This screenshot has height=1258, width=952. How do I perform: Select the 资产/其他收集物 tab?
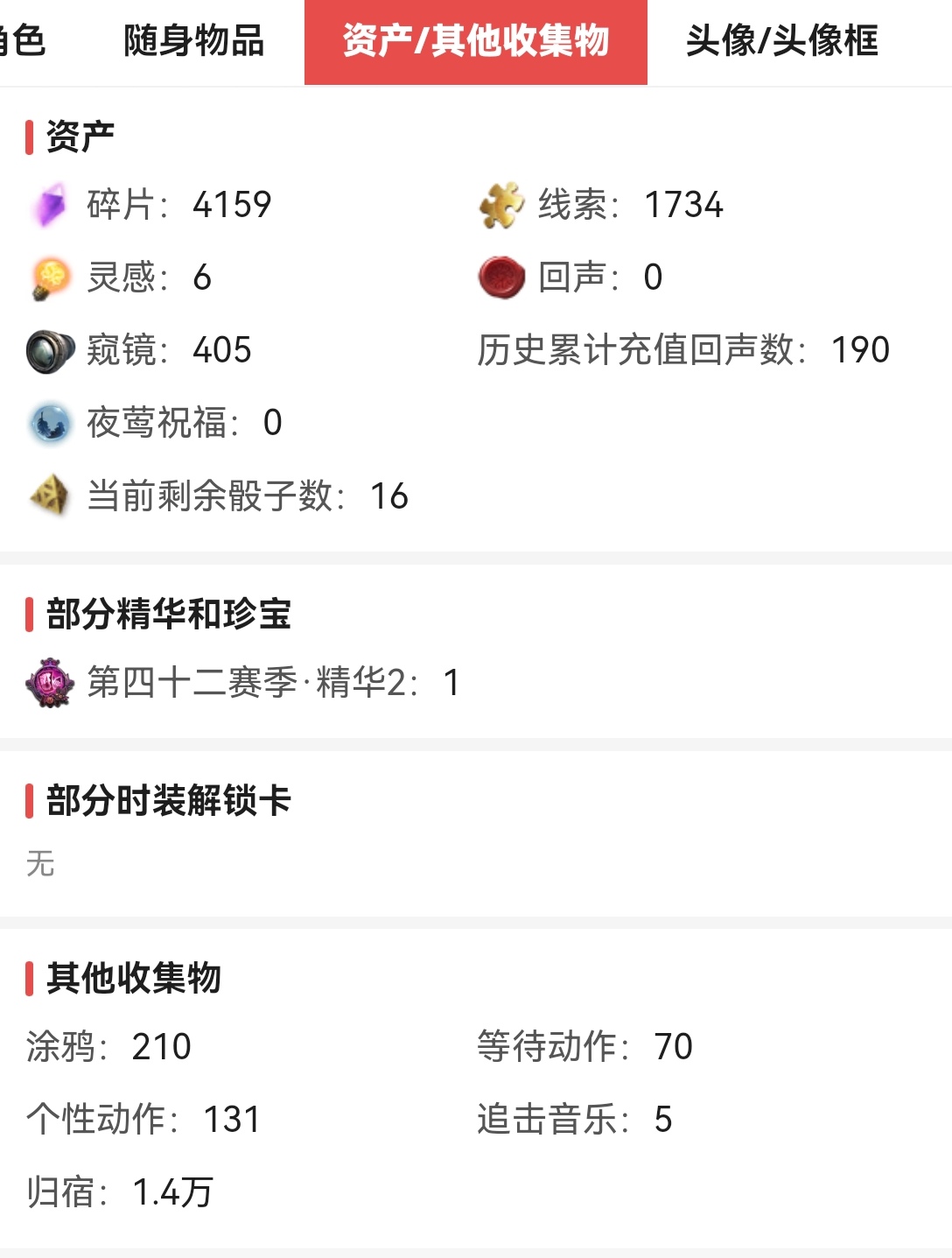[x=475, y=41]
